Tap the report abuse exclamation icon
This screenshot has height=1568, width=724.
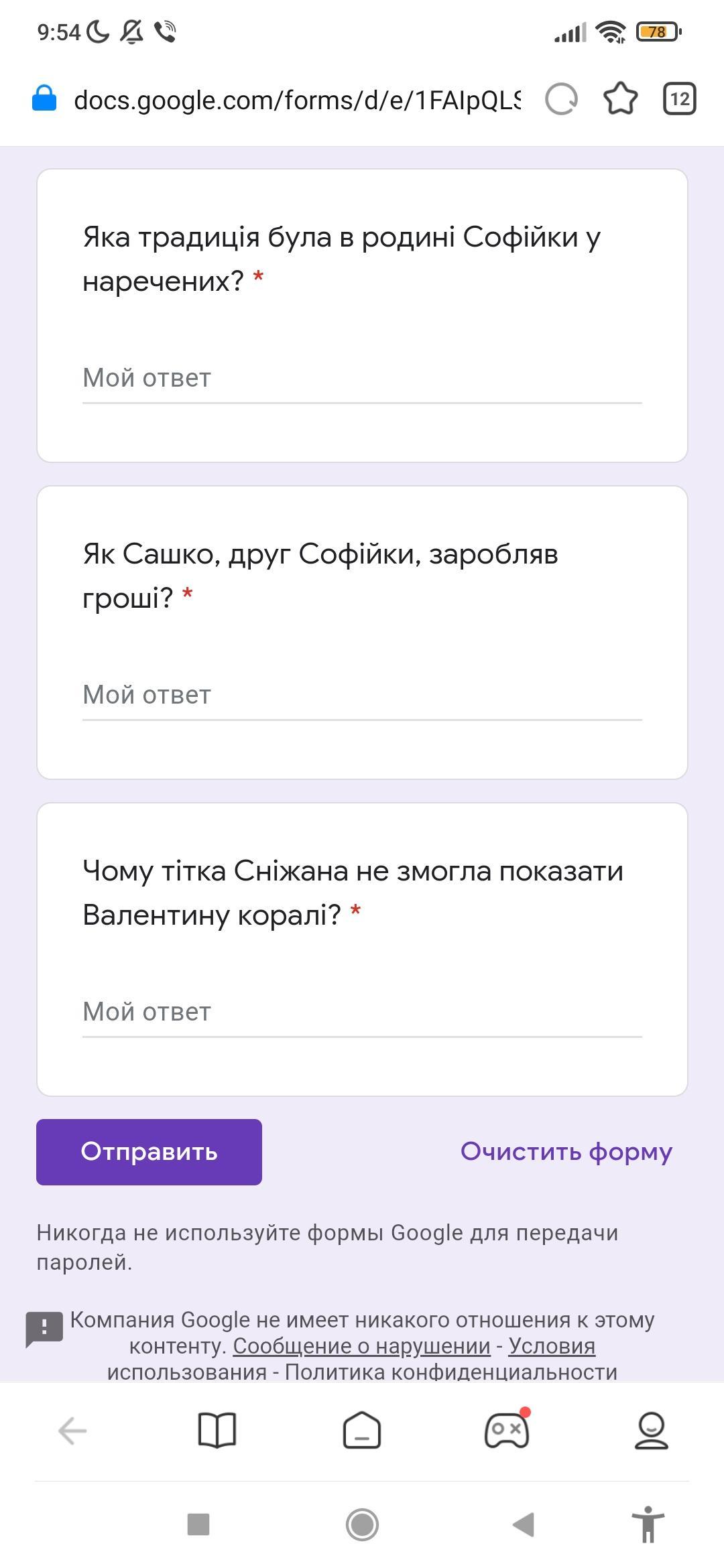[44, 1329]
